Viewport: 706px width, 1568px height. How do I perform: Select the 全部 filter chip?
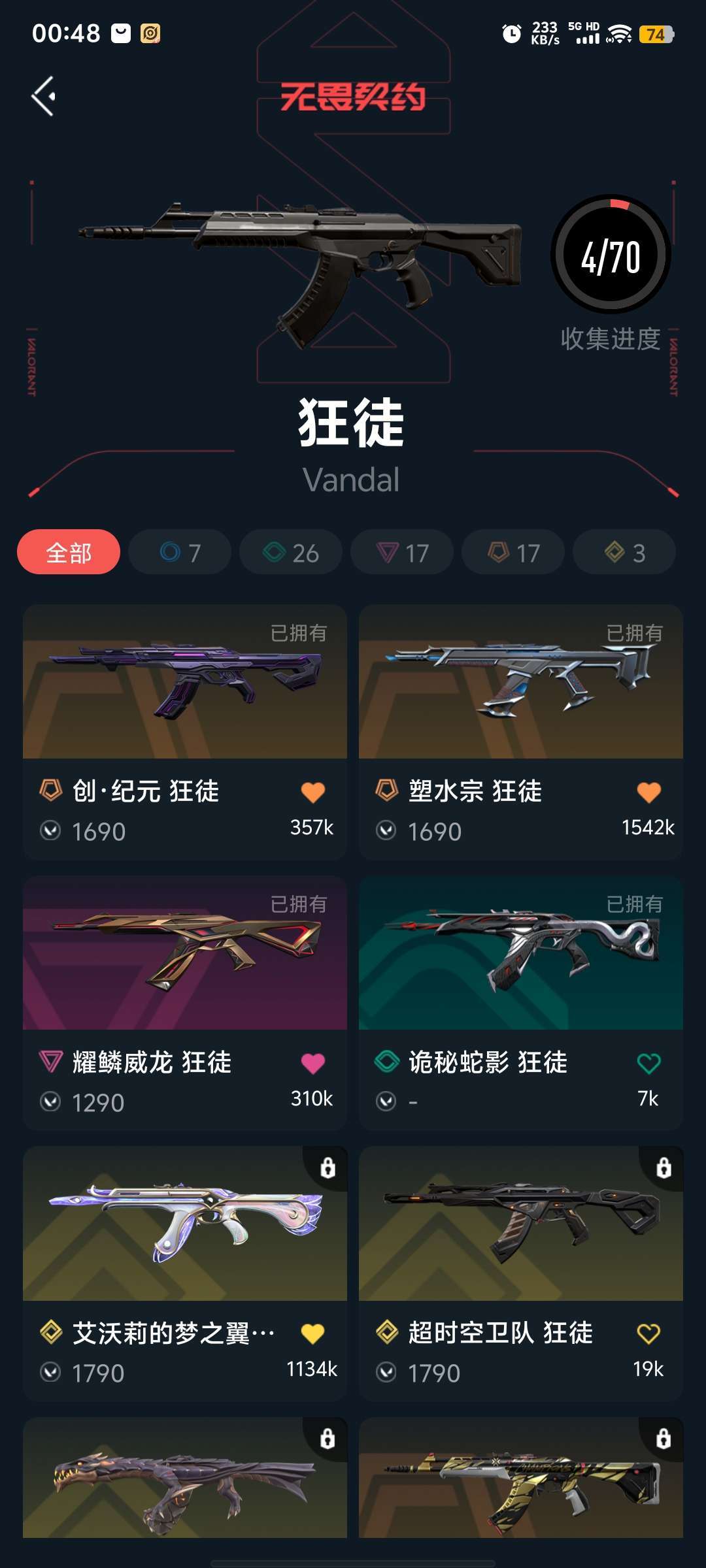click(69, 552)
